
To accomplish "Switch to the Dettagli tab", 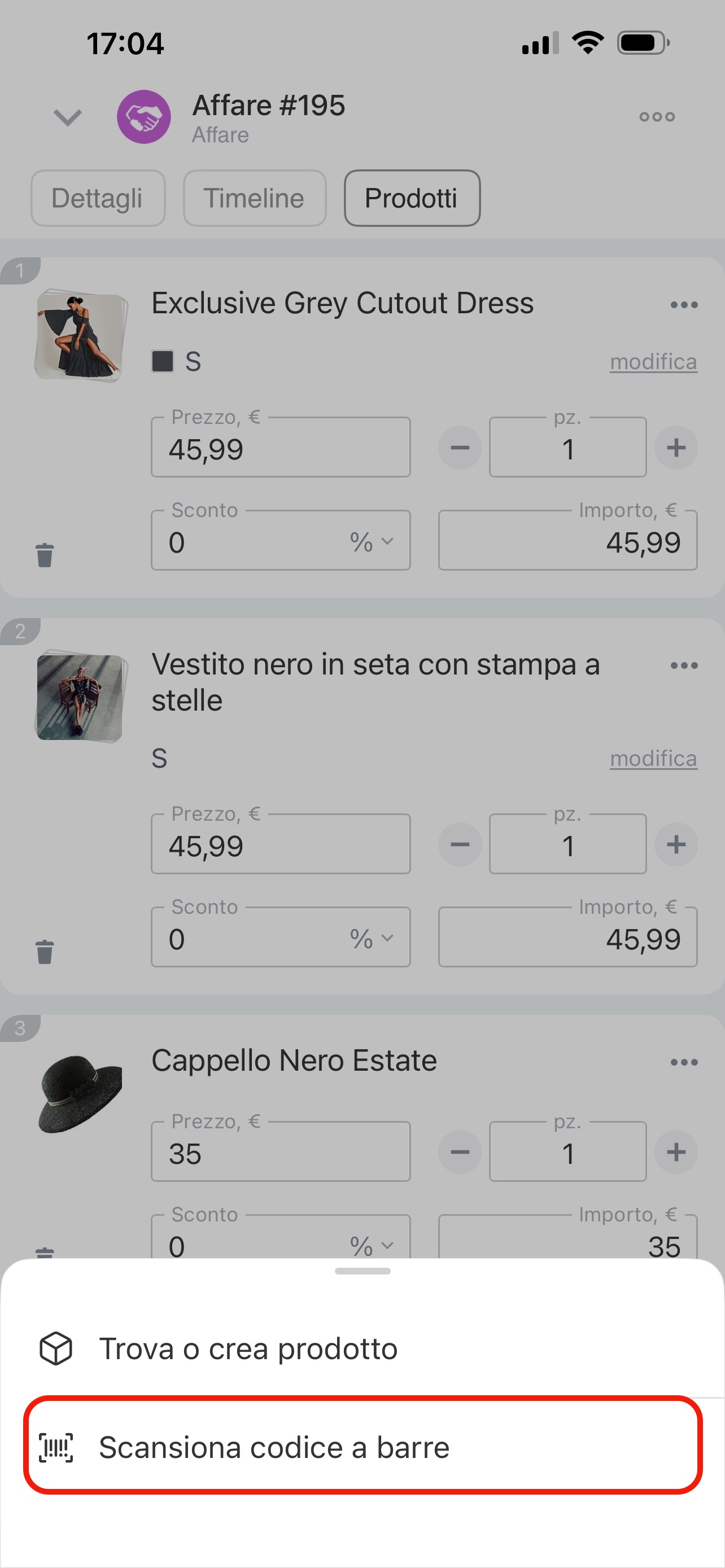I will click(98, 199).
